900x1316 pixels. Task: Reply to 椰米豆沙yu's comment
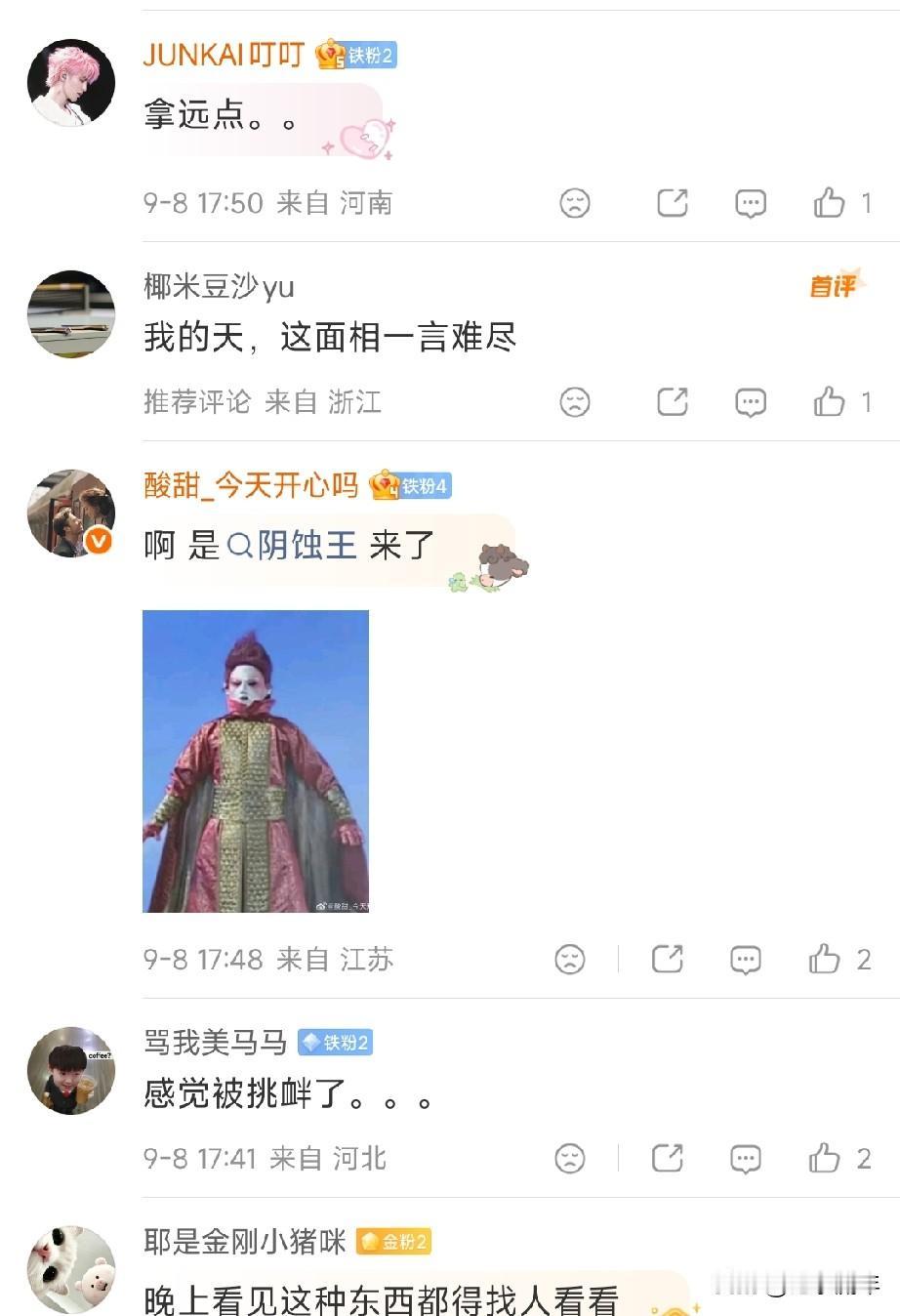(750, 402)
